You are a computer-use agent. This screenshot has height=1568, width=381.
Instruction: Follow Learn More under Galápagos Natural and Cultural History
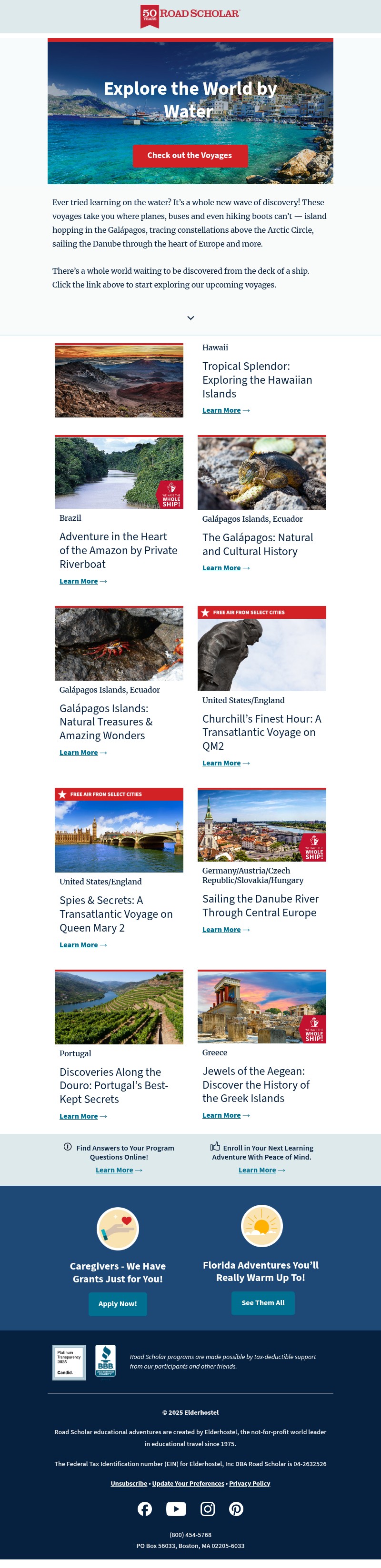(x=221, y=568)
